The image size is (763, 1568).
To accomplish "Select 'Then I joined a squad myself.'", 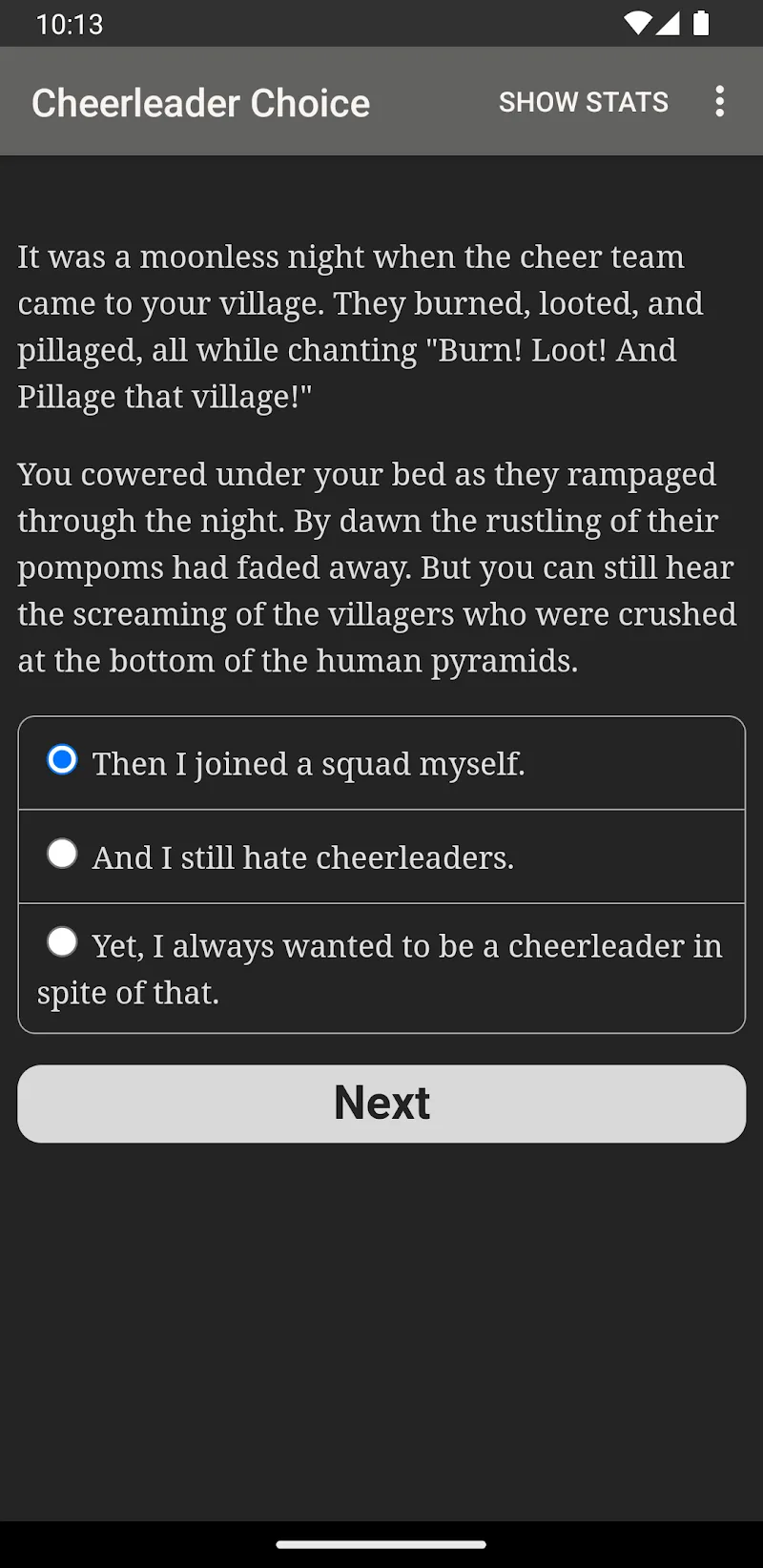I will coord(307,763).
